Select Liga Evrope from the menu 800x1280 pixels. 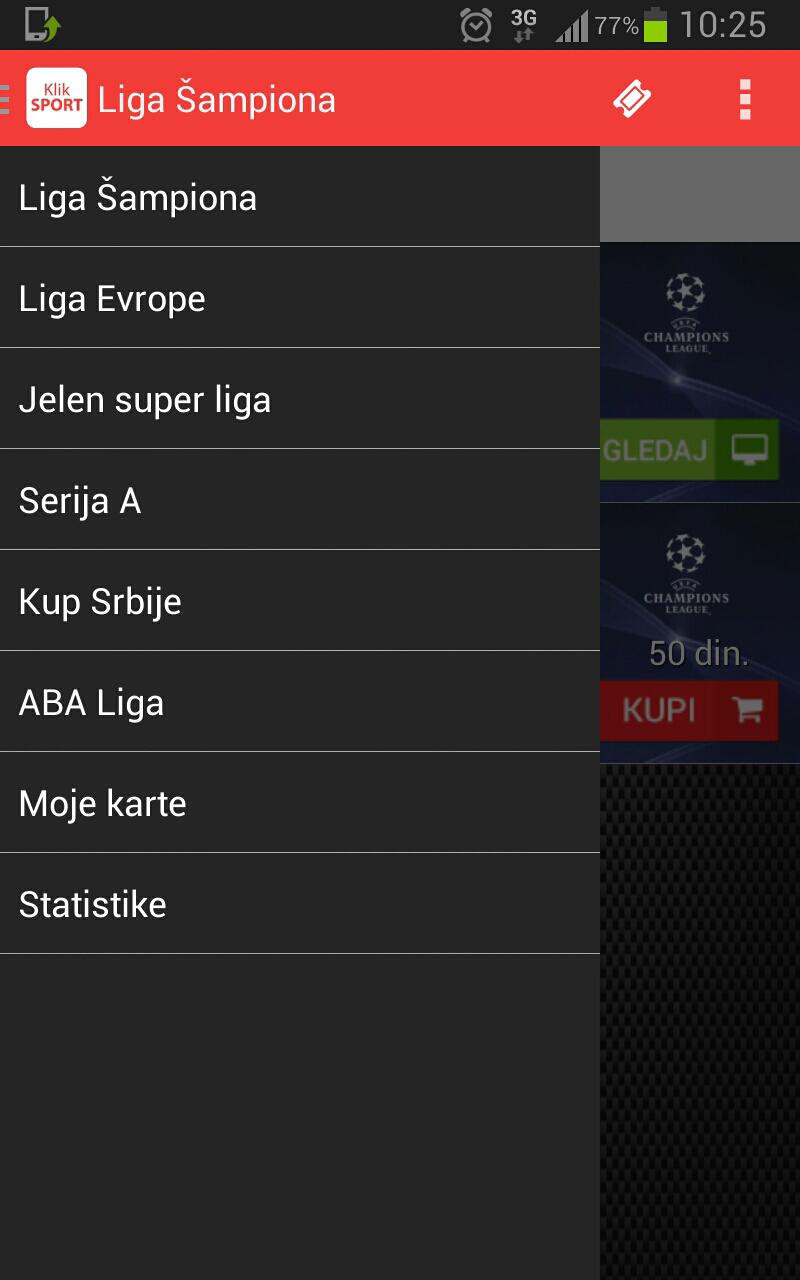[110, 298]
